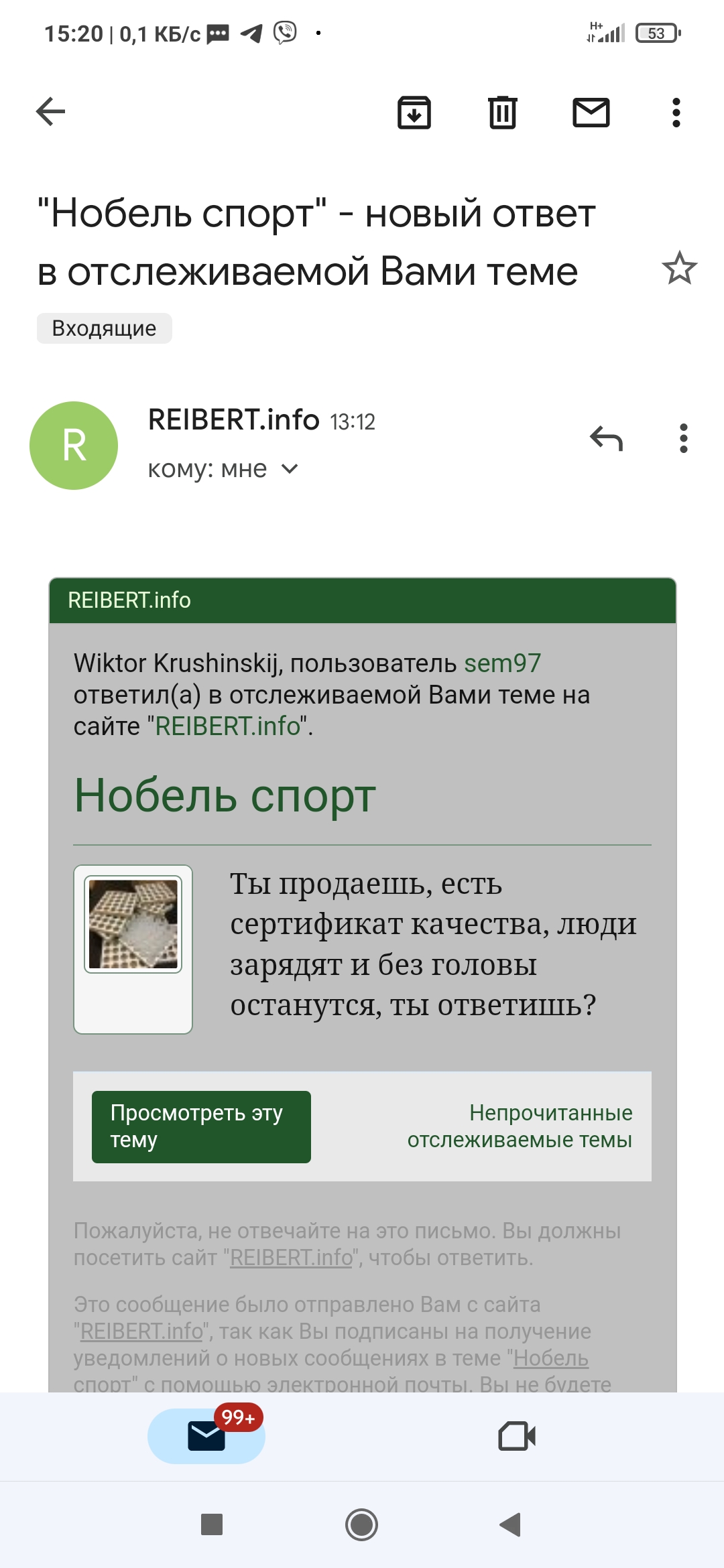Archive this email
Screen dimensions: 724x1568
(x=414, y=112)
